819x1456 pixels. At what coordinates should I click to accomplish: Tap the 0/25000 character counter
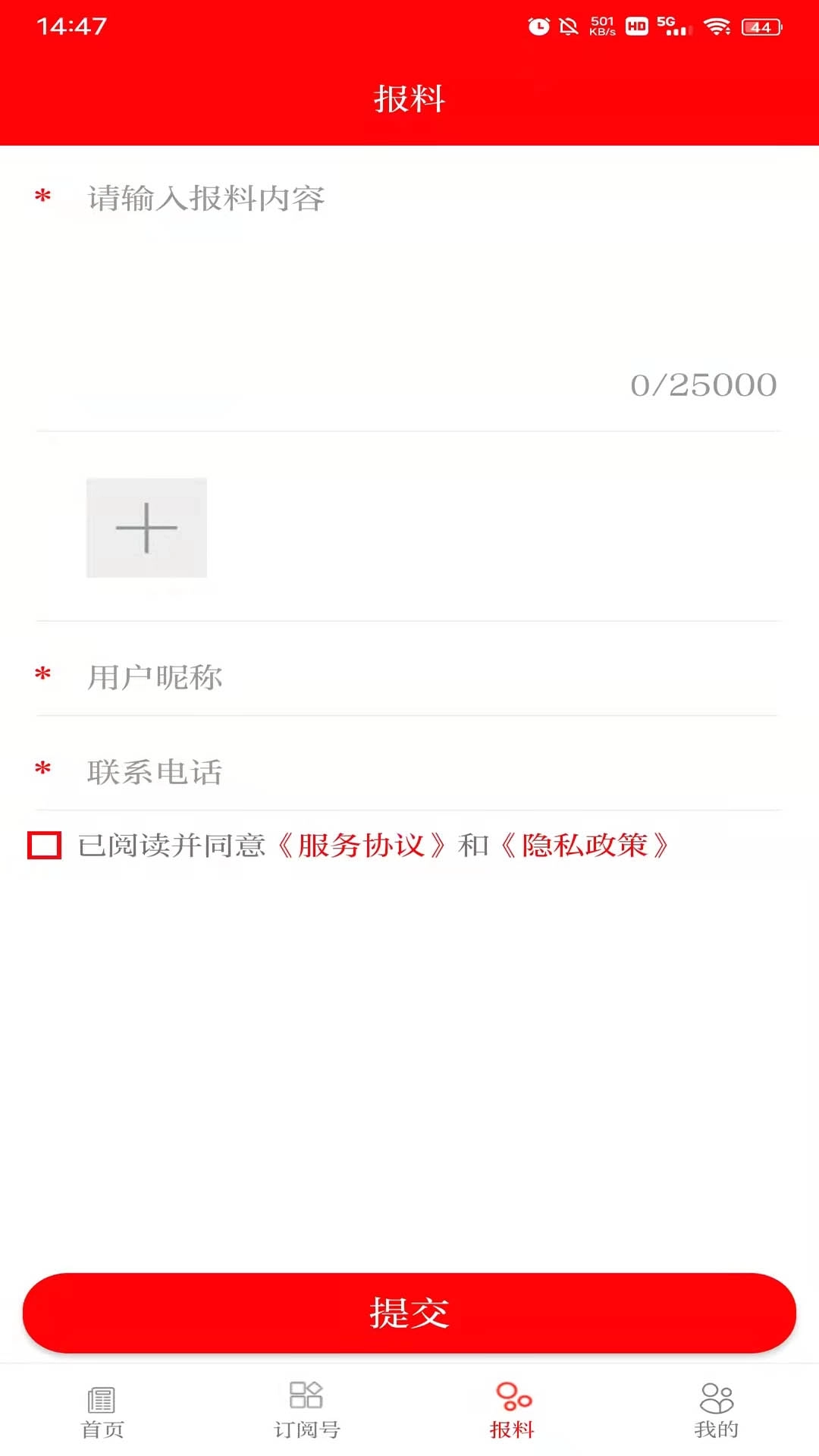703,385
